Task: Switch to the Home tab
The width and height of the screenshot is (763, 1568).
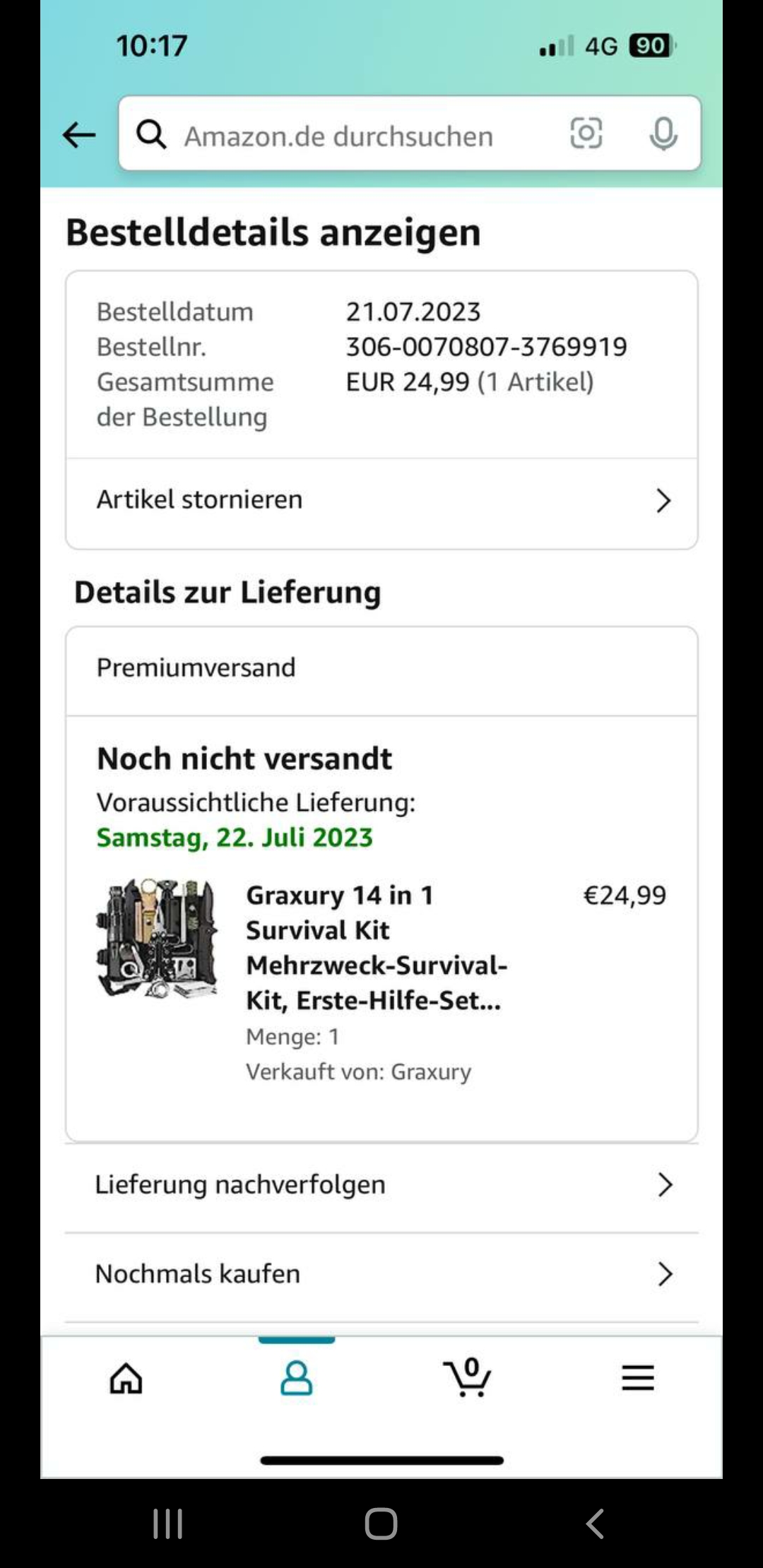Action: pyautogui.click(x=126, y=1377)
